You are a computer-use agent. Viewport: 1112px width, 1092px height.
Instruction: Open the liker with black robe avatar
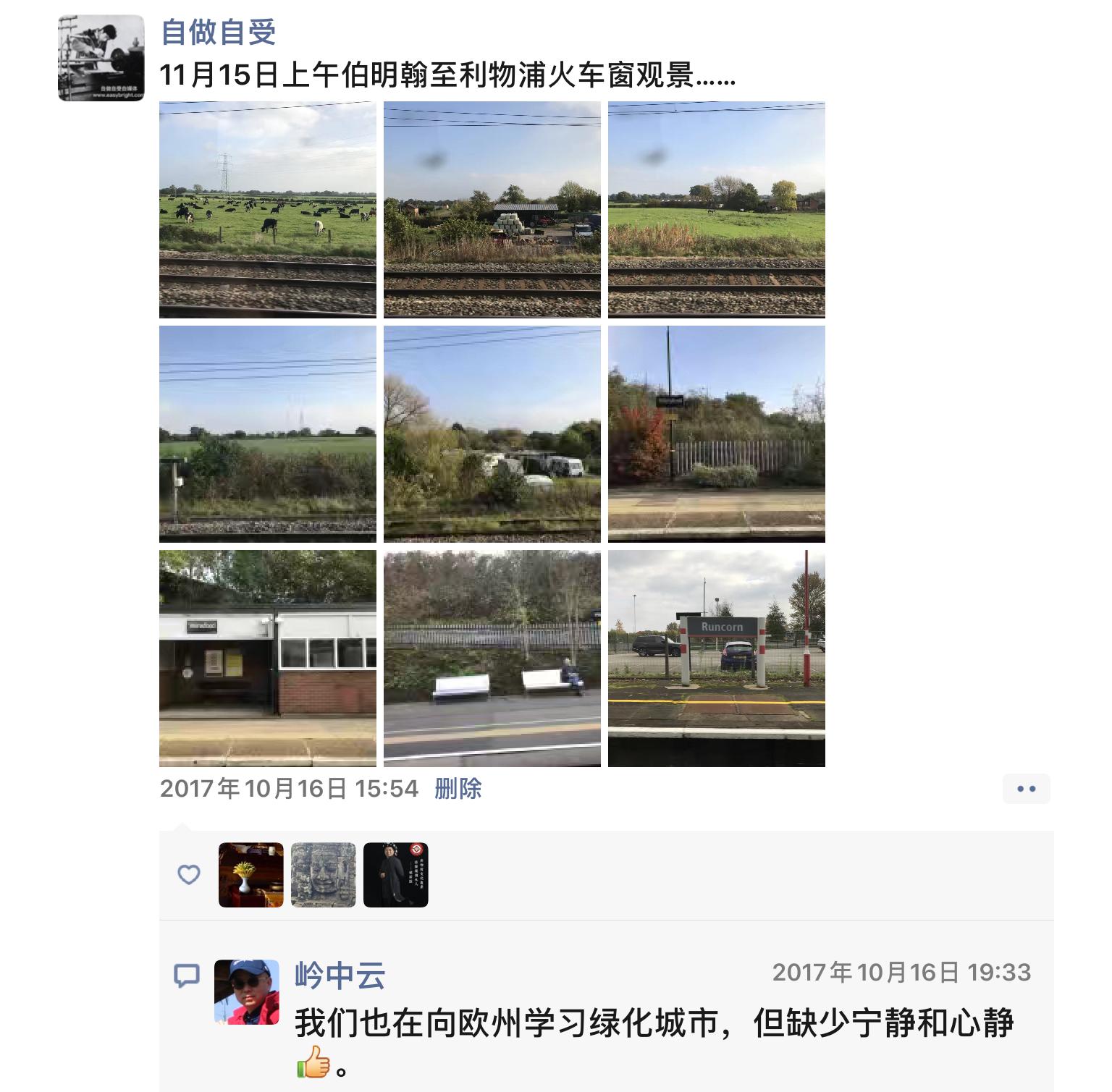(396, 875)
